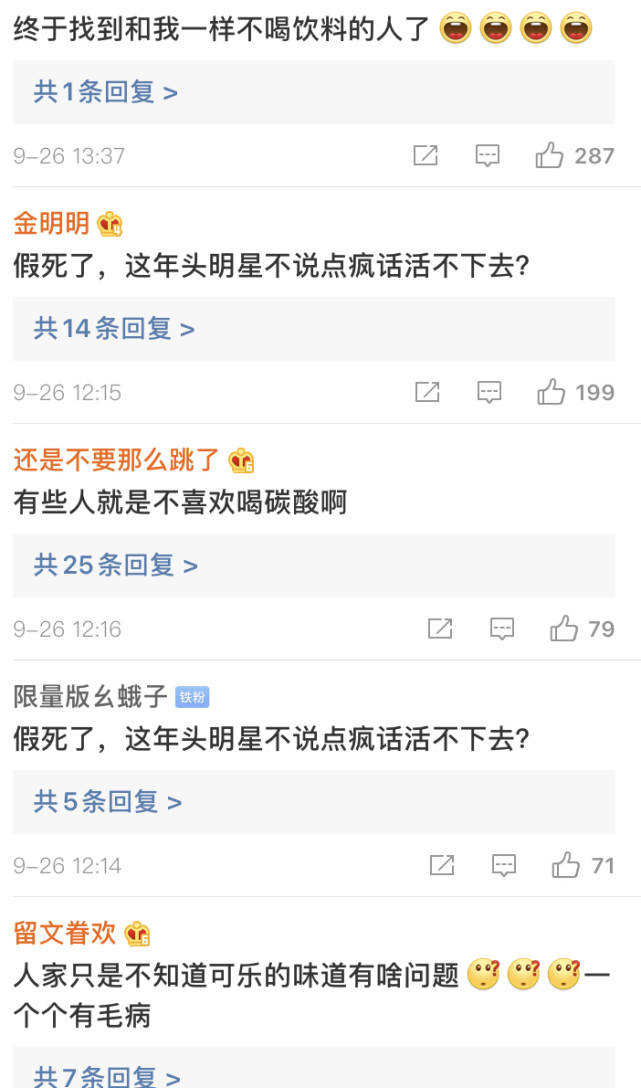This screenshot has width=641, height=1088.
Task: Repost 金明明's comment
Action: [x=427, y=392]
